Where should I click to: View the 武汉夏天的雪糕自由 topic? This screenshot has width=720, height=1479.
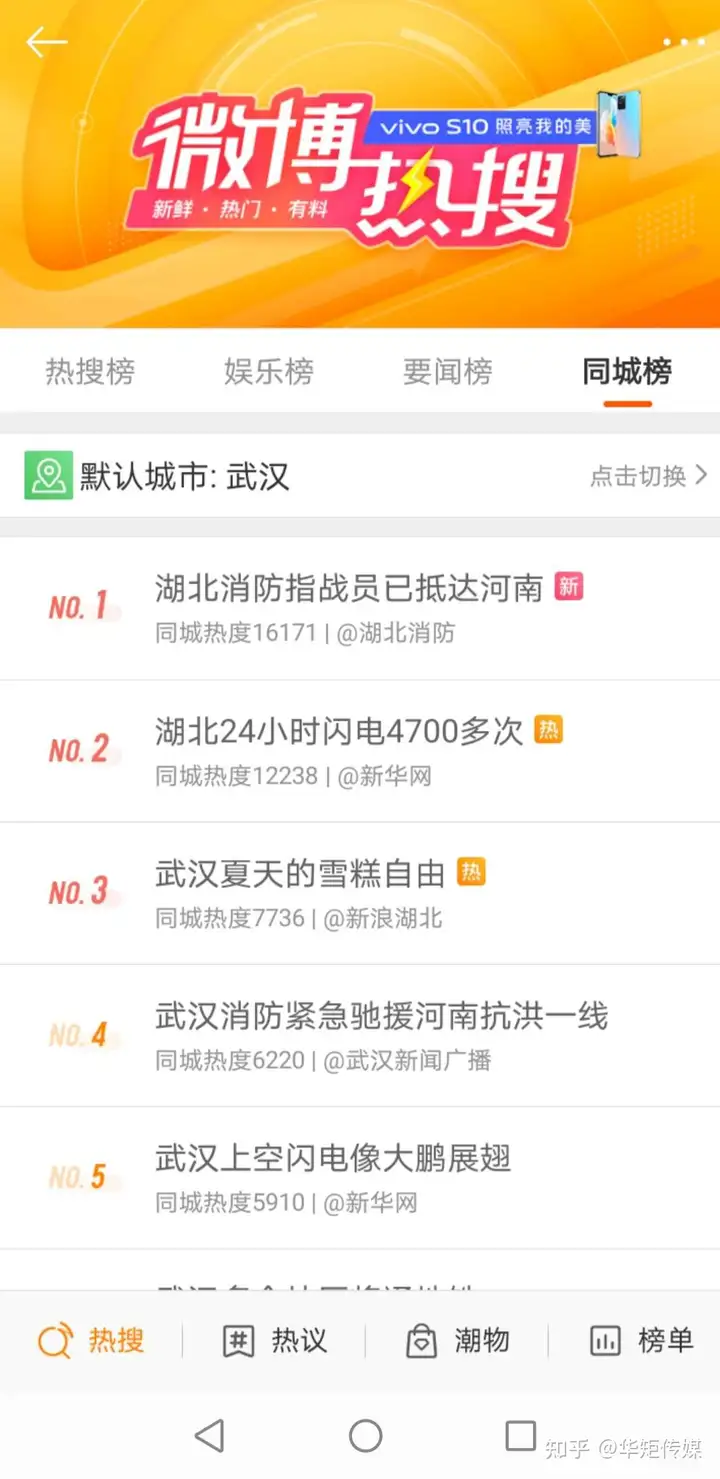coord(300,874)
